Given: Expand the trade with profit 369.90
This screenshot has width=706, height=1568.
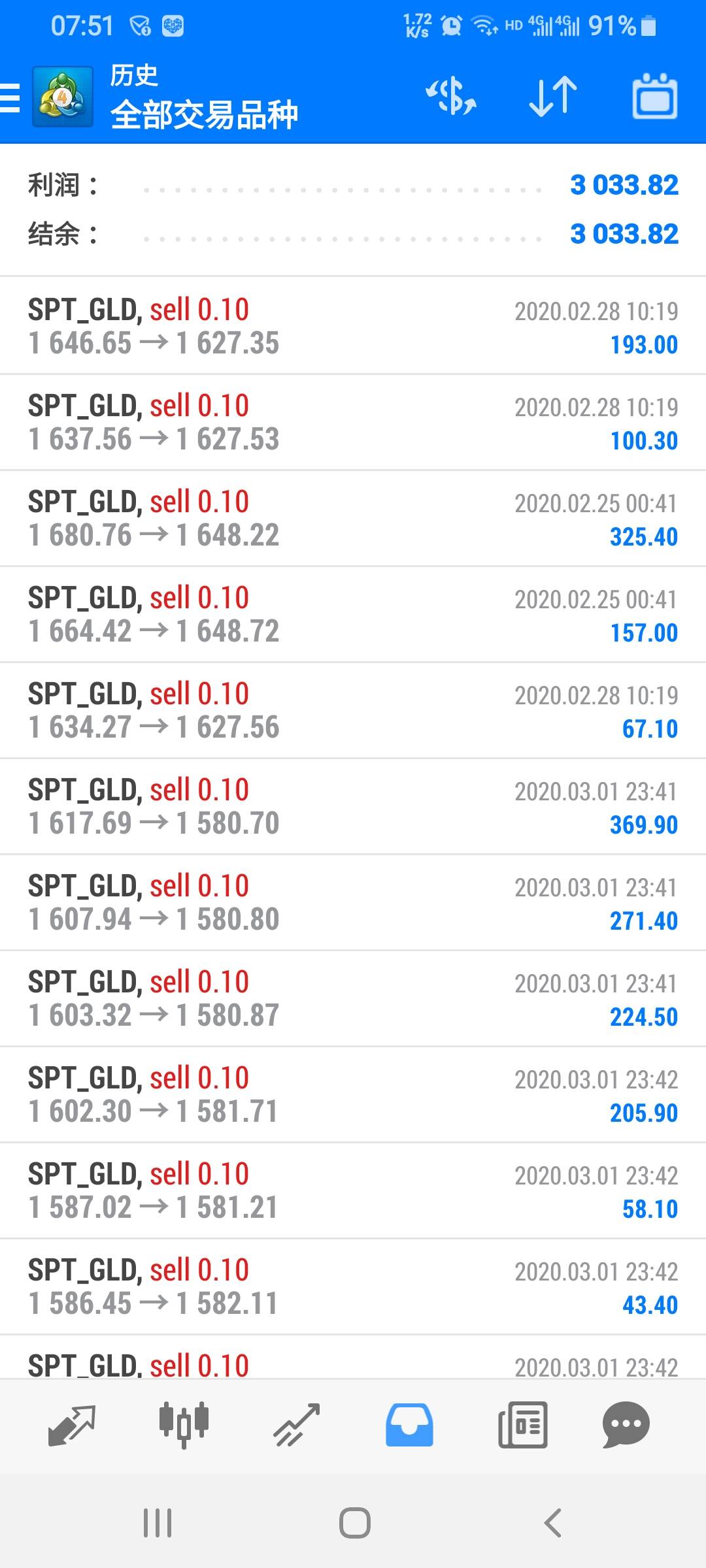Looking at the screenshot, I should [x=353, y=806].
